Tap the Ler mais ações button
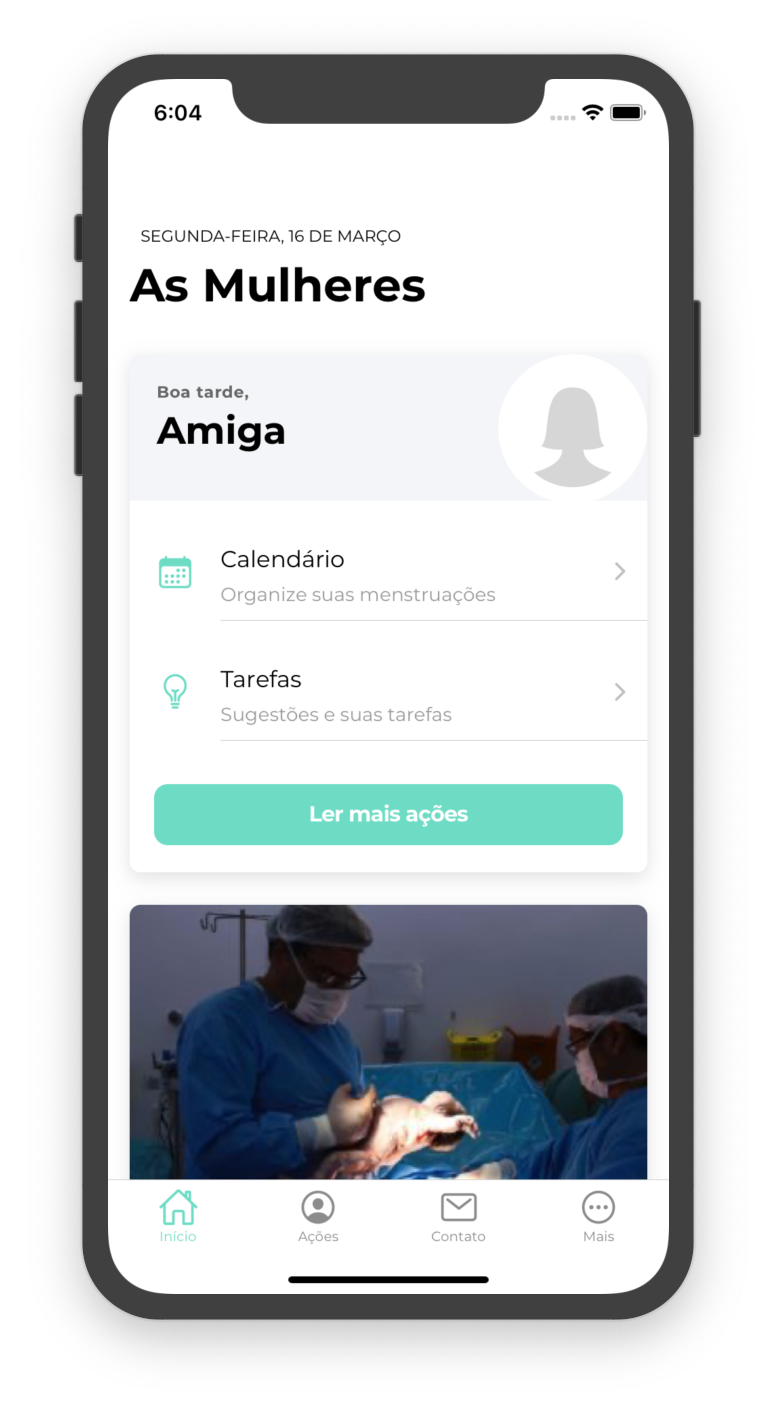The height and width of the screenshot is (1406, 776). point(388,814)
